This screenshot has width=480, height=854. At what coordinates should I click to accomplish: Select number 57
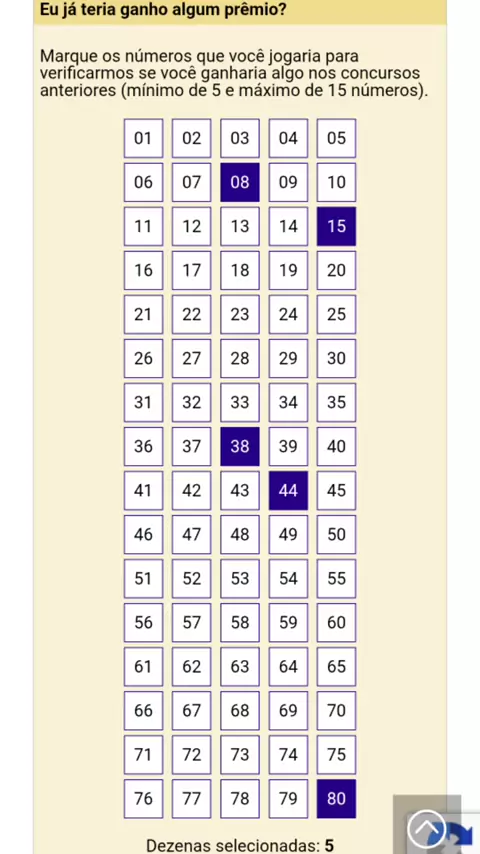pyautogui.click(x=192, y=623)
